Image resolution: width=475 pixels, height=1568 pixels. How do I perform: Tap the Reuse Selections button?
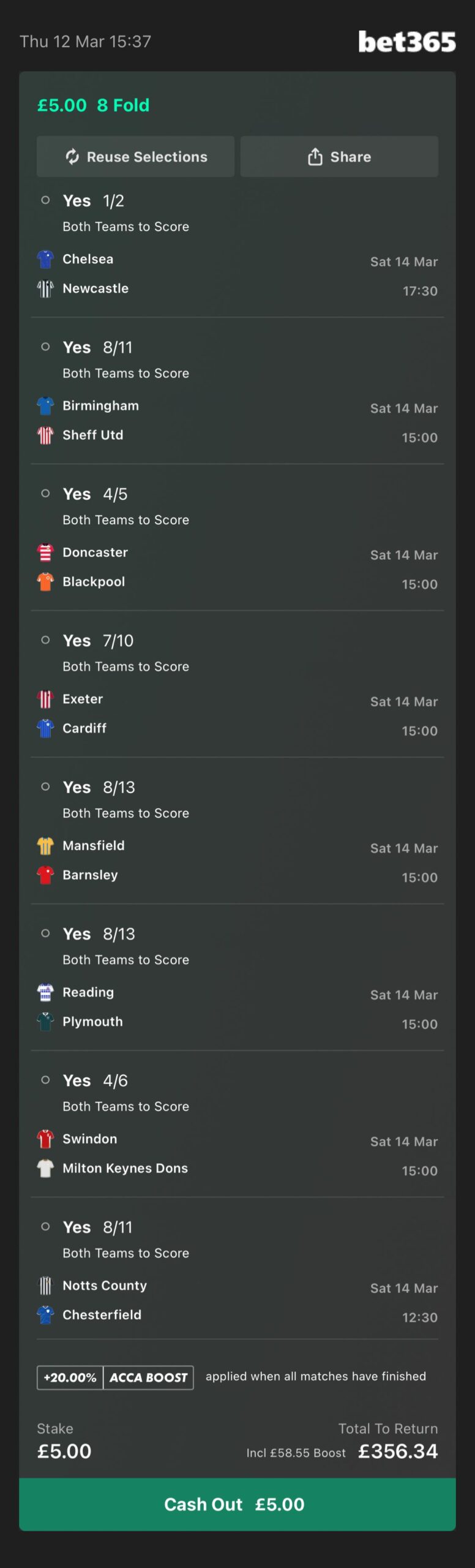click(x=135, y=157)
